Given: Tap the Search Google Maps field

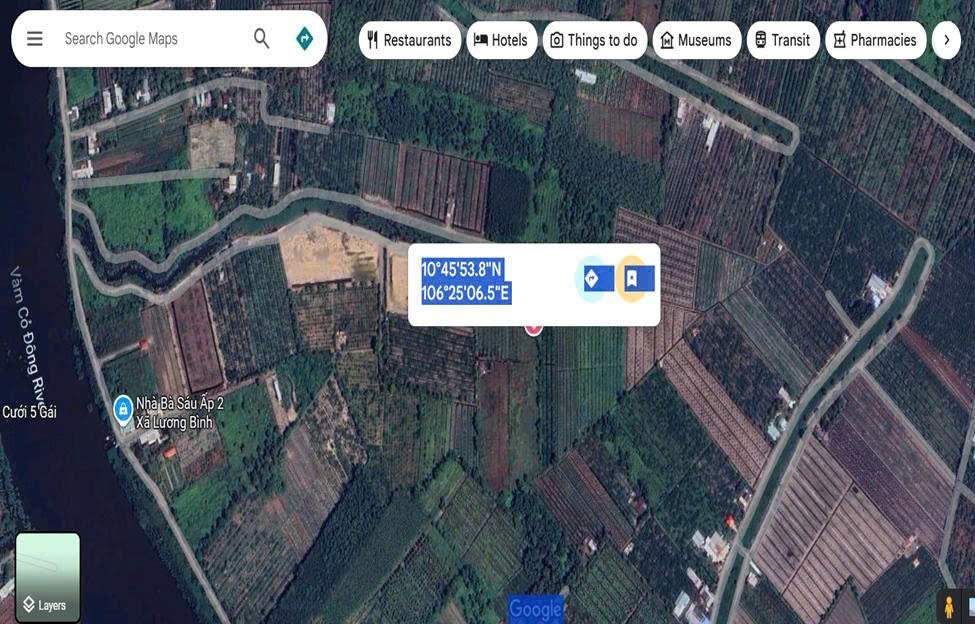Looking at the screenshot, I should tap(150, 39).
